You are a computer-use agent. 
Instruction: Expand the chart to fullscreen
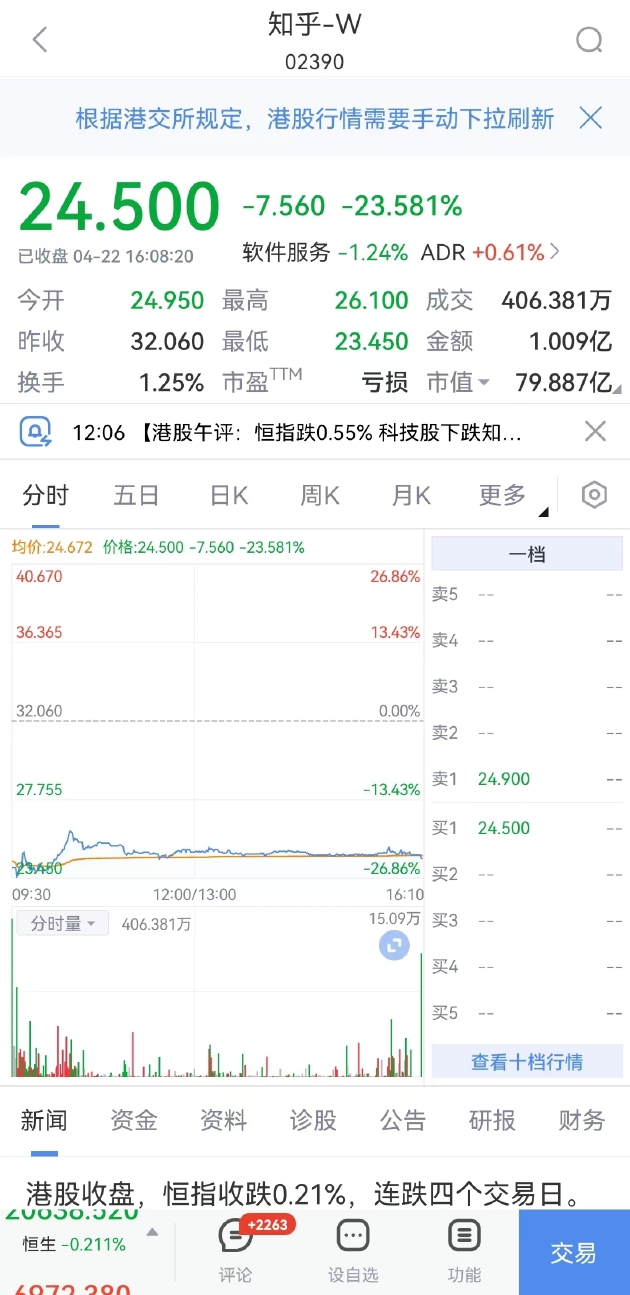tap(394, 945)
